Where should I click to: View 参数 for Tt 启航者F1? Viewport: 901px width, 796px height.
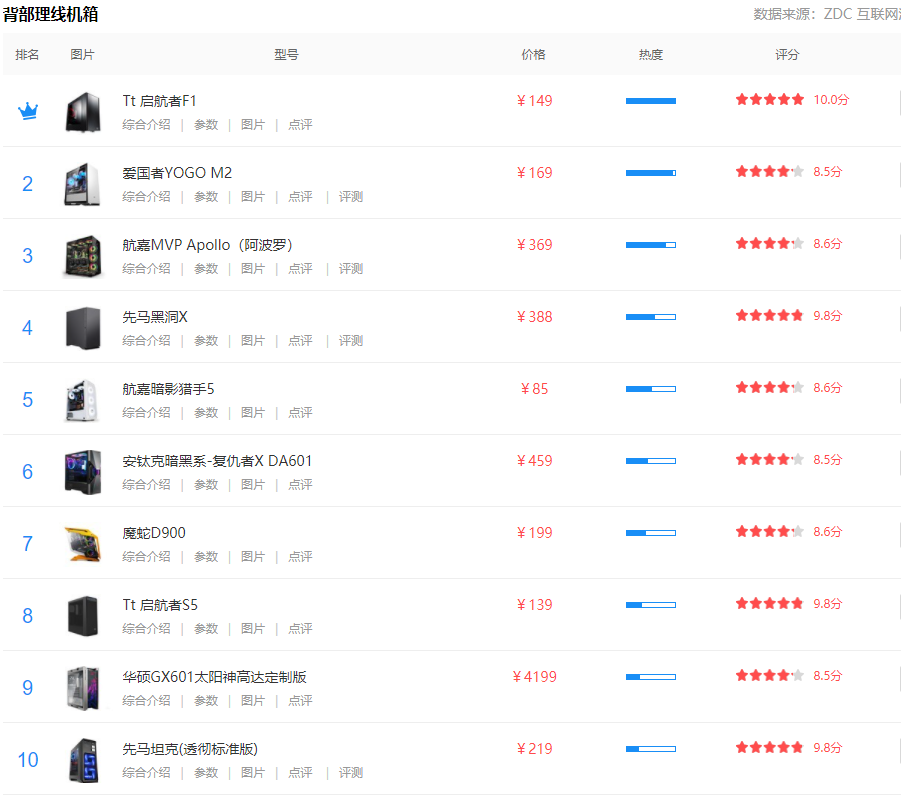pos(206,125)
